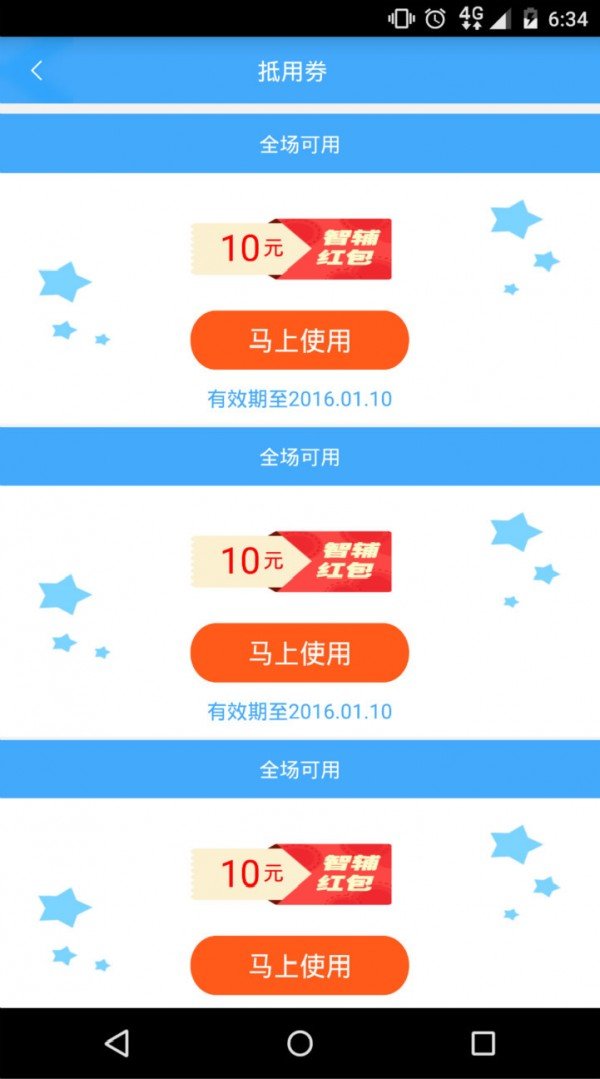Tap 马上使用 on the first coupon

pos(299,340)
